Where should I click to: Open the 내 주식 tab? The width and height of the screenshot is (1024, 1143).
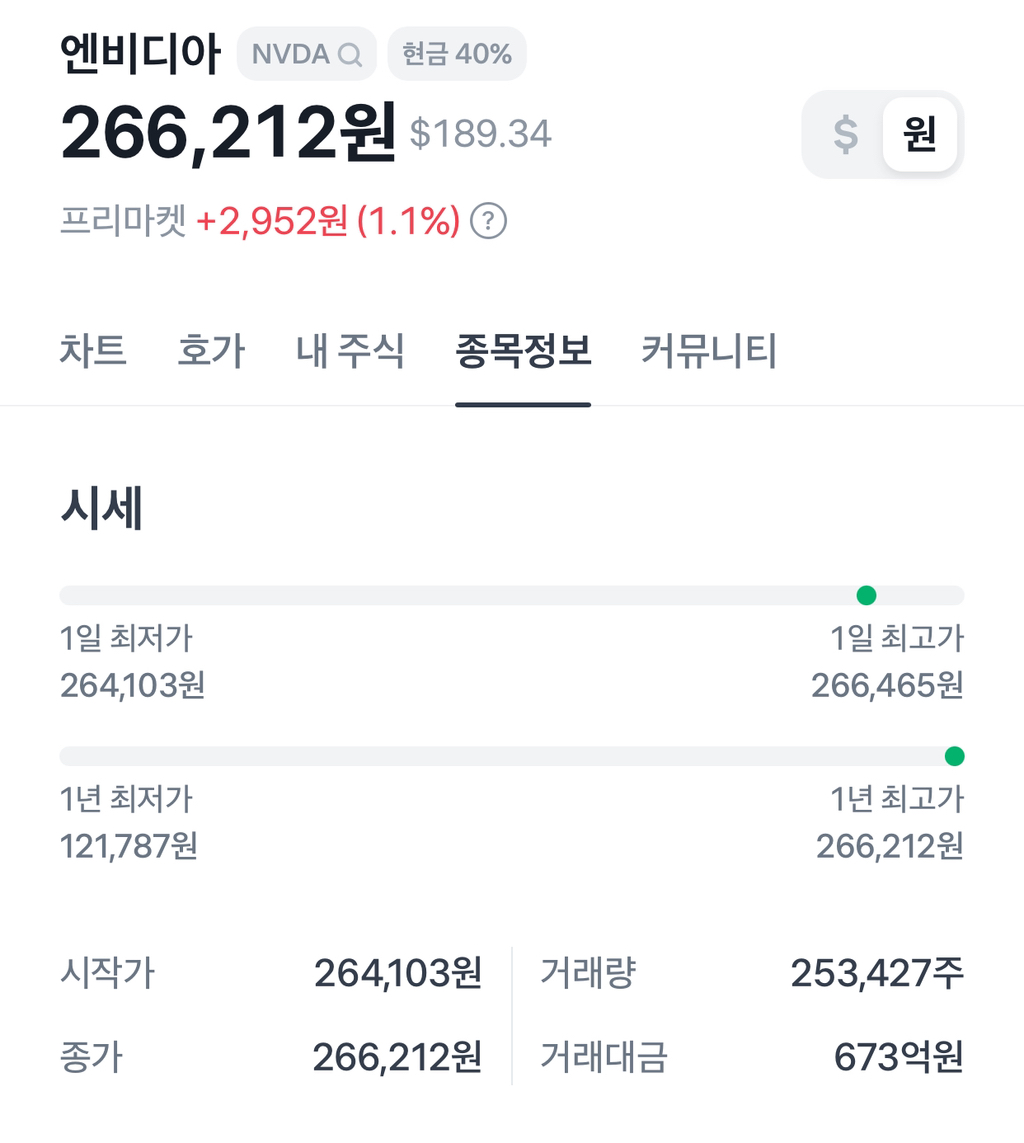(x=349, y=351)
